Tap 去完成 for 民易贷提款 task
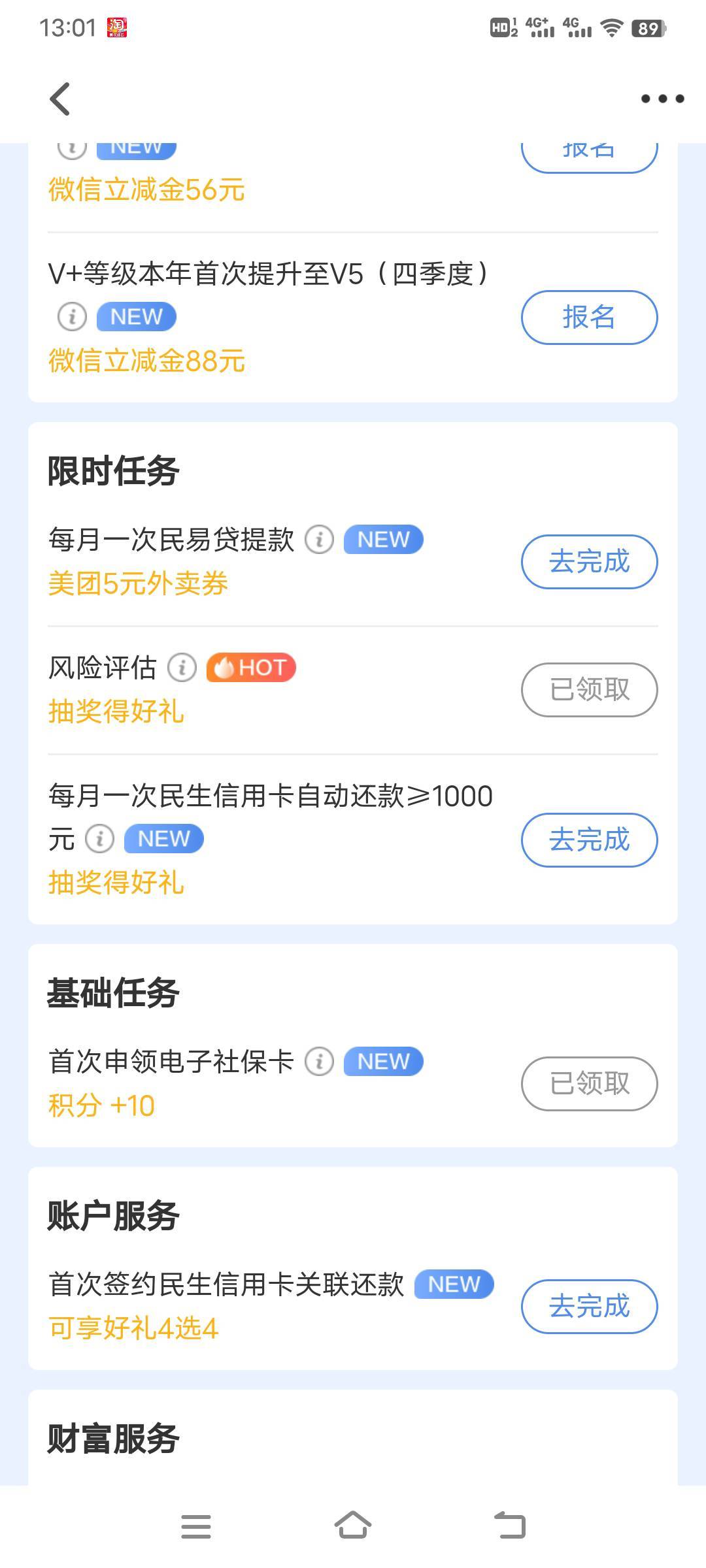The height and width of the screenshot is (1568, 706). click(589, 562)
